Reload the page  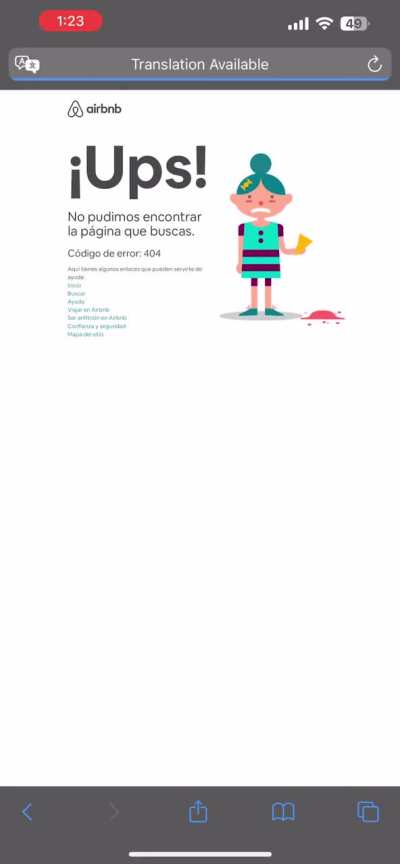375,64
